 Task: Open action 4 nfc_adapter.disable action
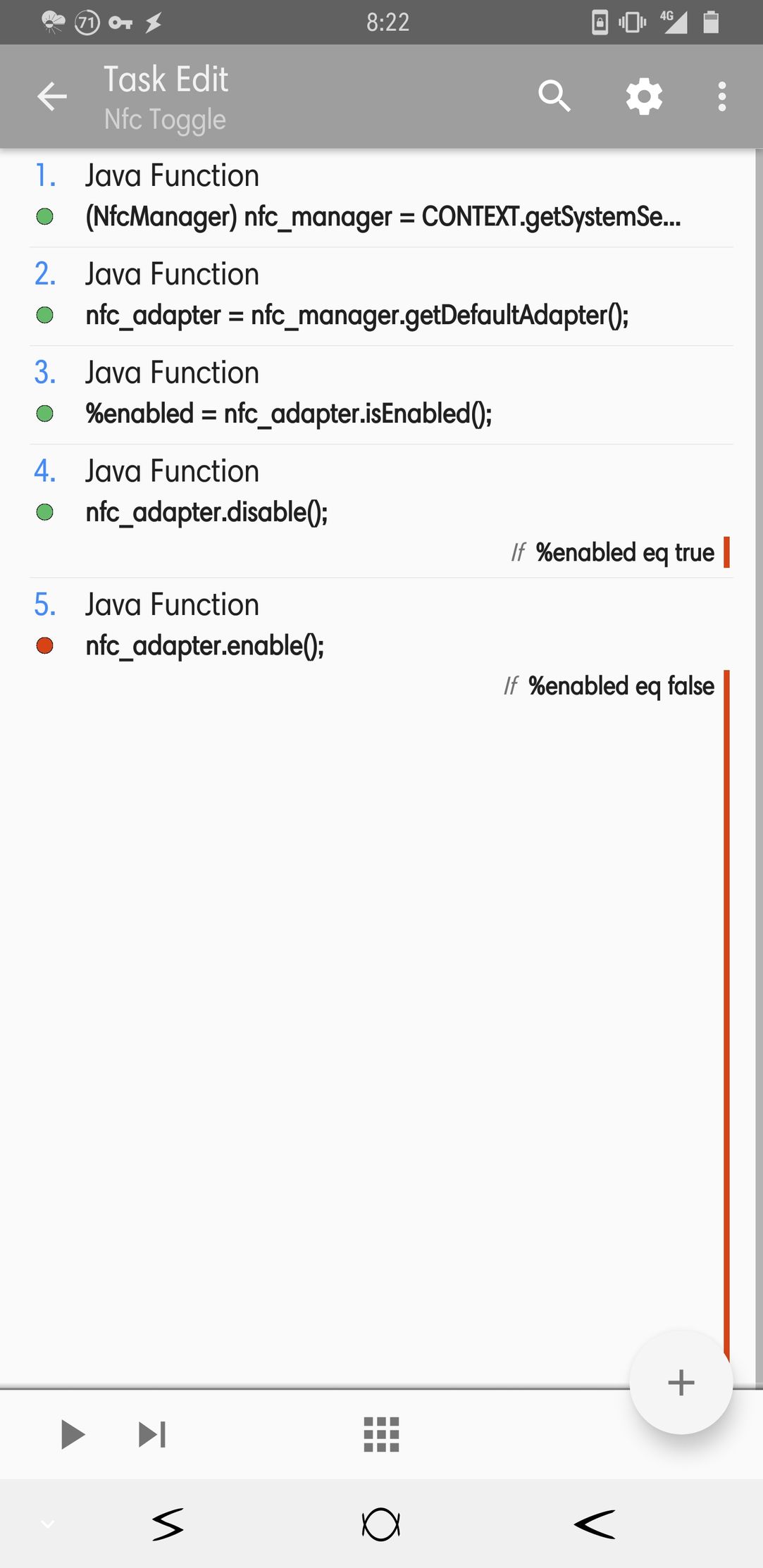tap(381, 511)
